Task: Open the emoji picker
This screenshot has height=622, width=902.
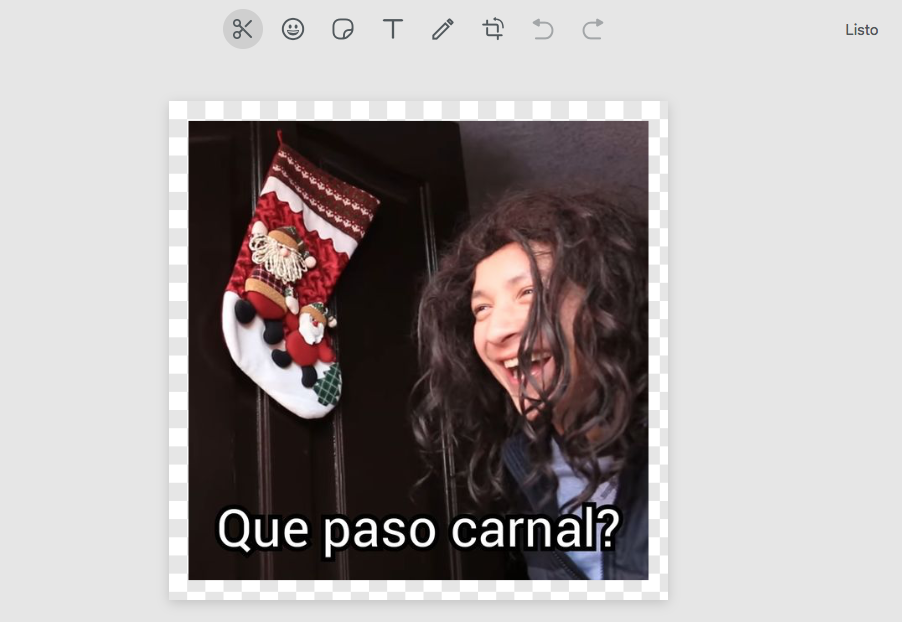Action: 293,29
